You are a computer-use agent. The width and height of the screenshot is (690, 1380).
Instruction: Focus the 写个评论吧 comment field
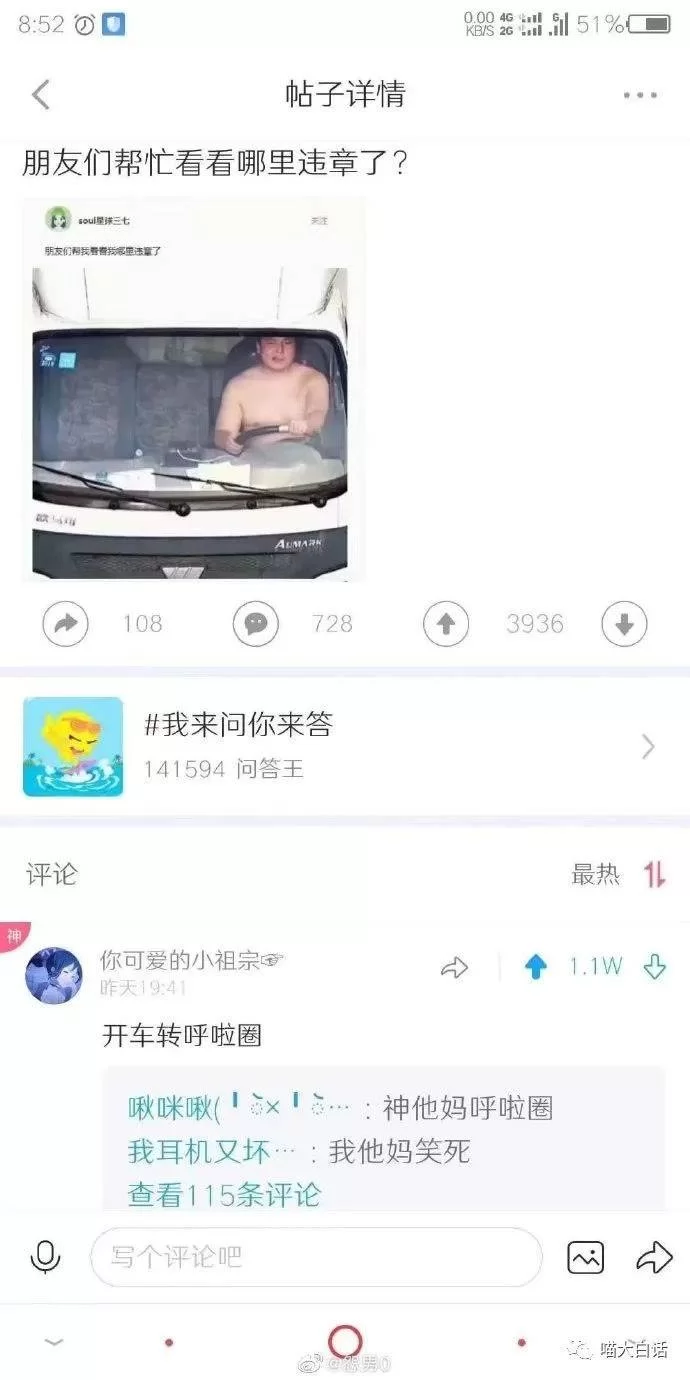pyautogui.click(x=315, y=1257)
